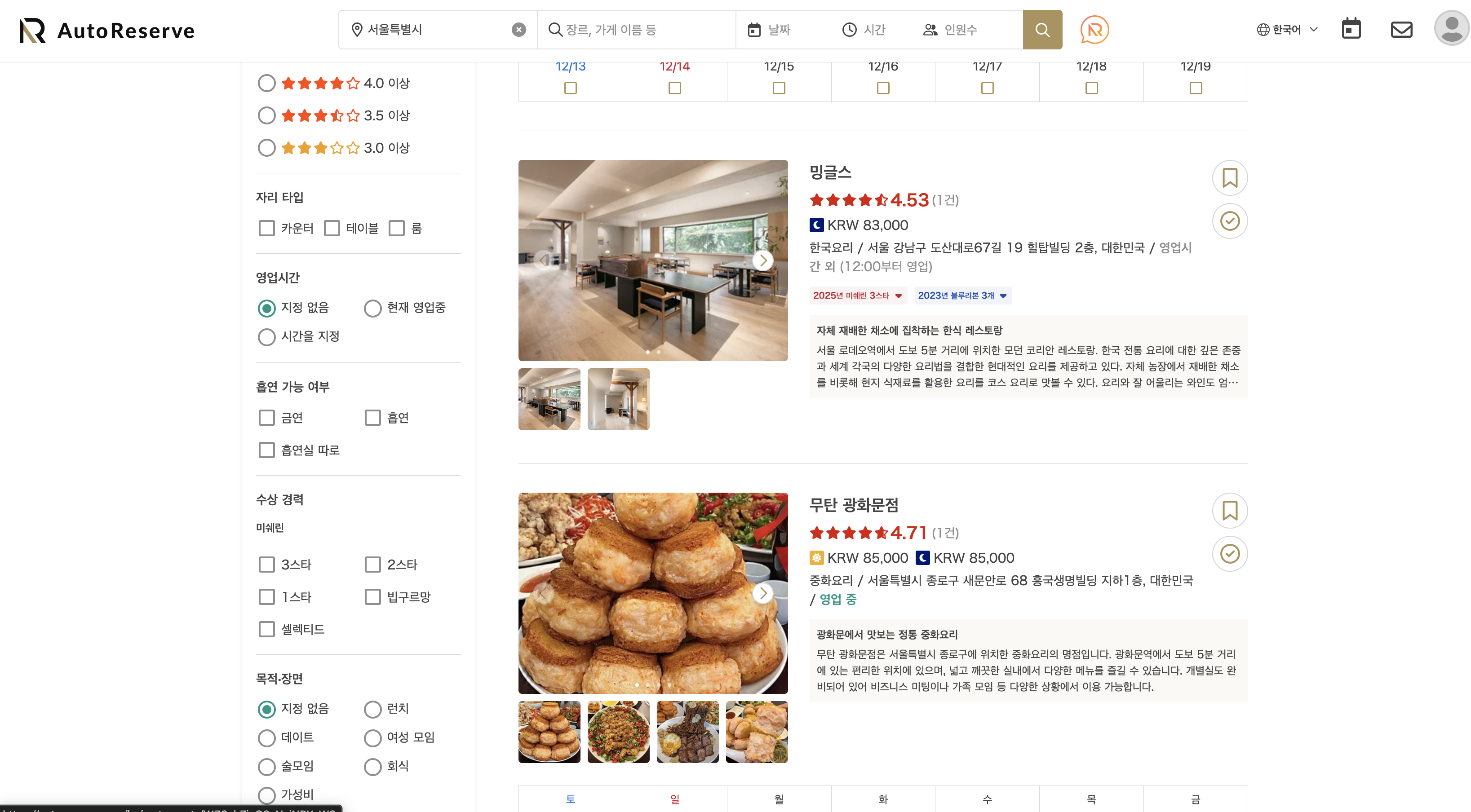Image resolution: width=1471 pixels, height=812 pixels.
Task: Choose 데이트 as the purpose
Action: pos(267,738)
